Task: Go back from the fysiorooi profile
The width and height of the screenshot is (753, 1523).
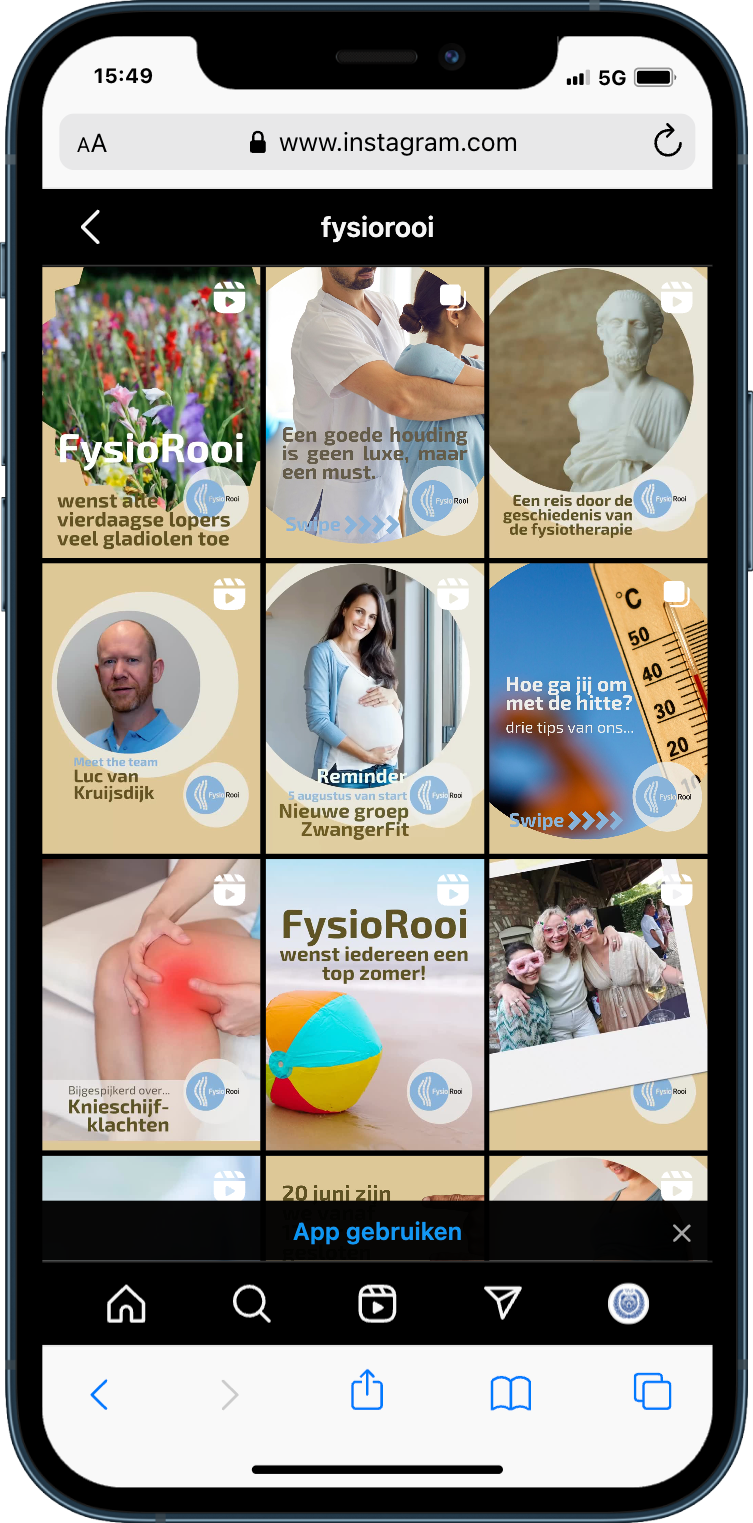Action: (x=91, y=227)
